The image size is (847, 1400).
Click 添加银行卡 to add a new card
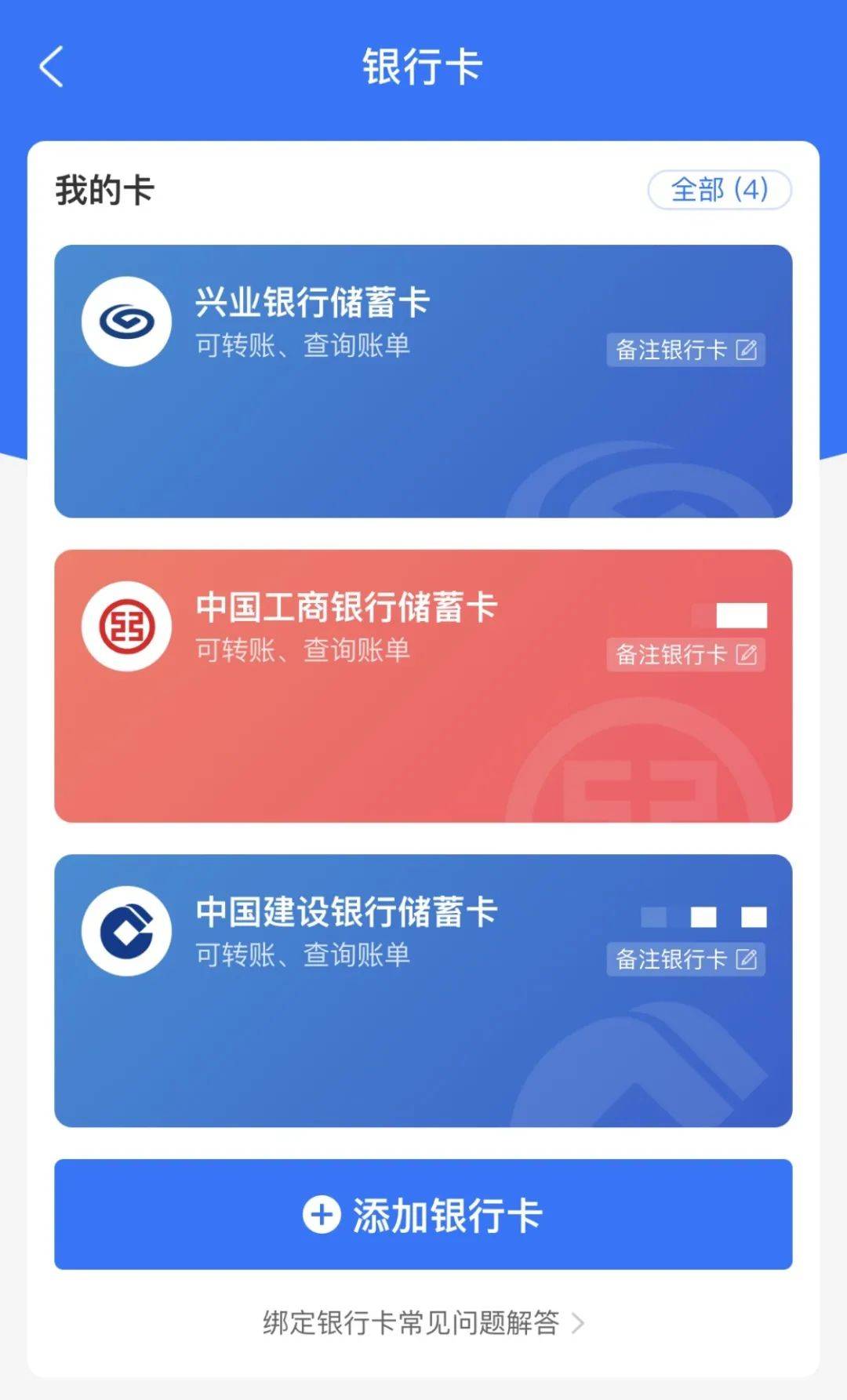pos(423,1214)
